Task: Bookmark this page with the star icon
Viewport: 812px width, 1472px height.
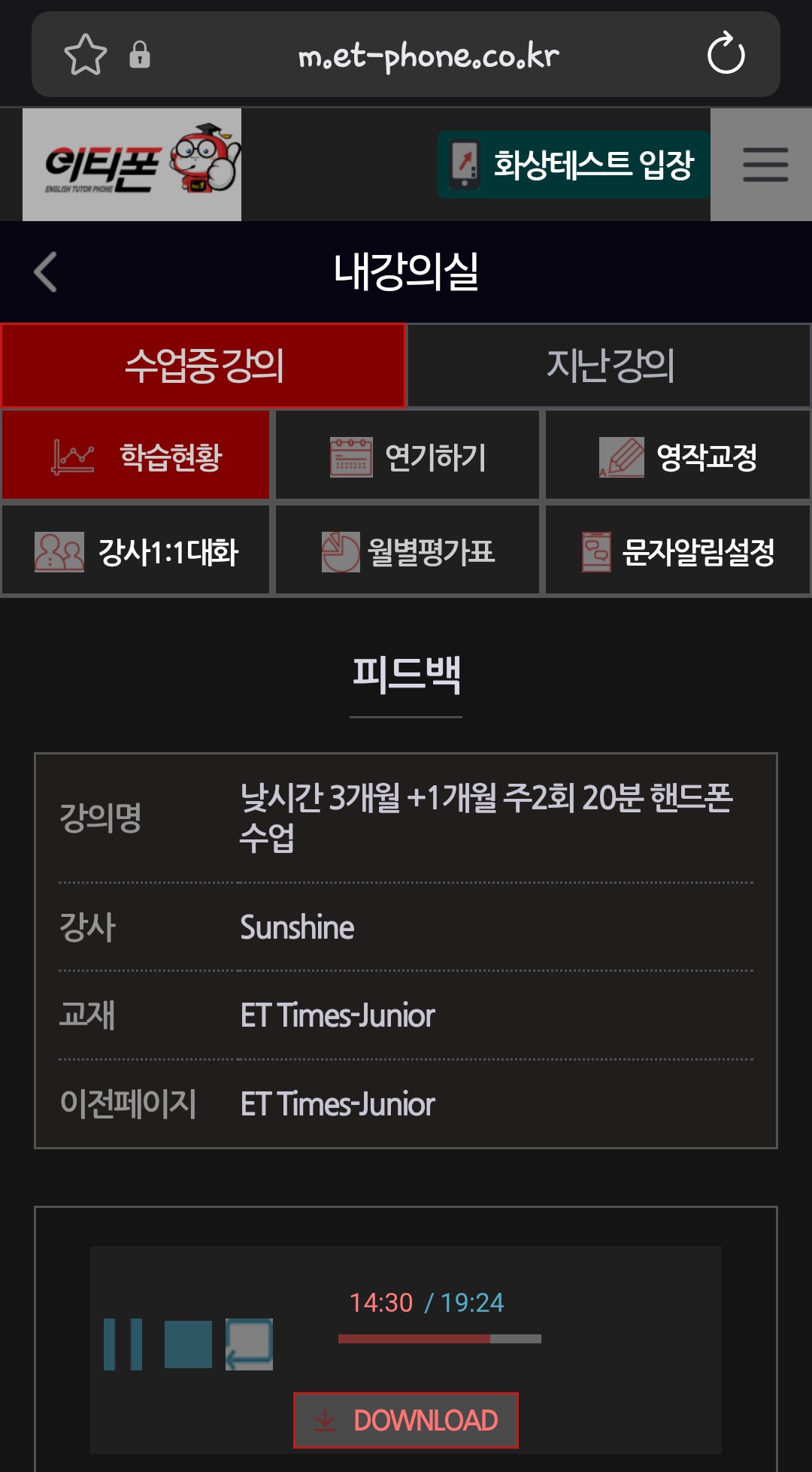Action: click(x=86, y=54)
